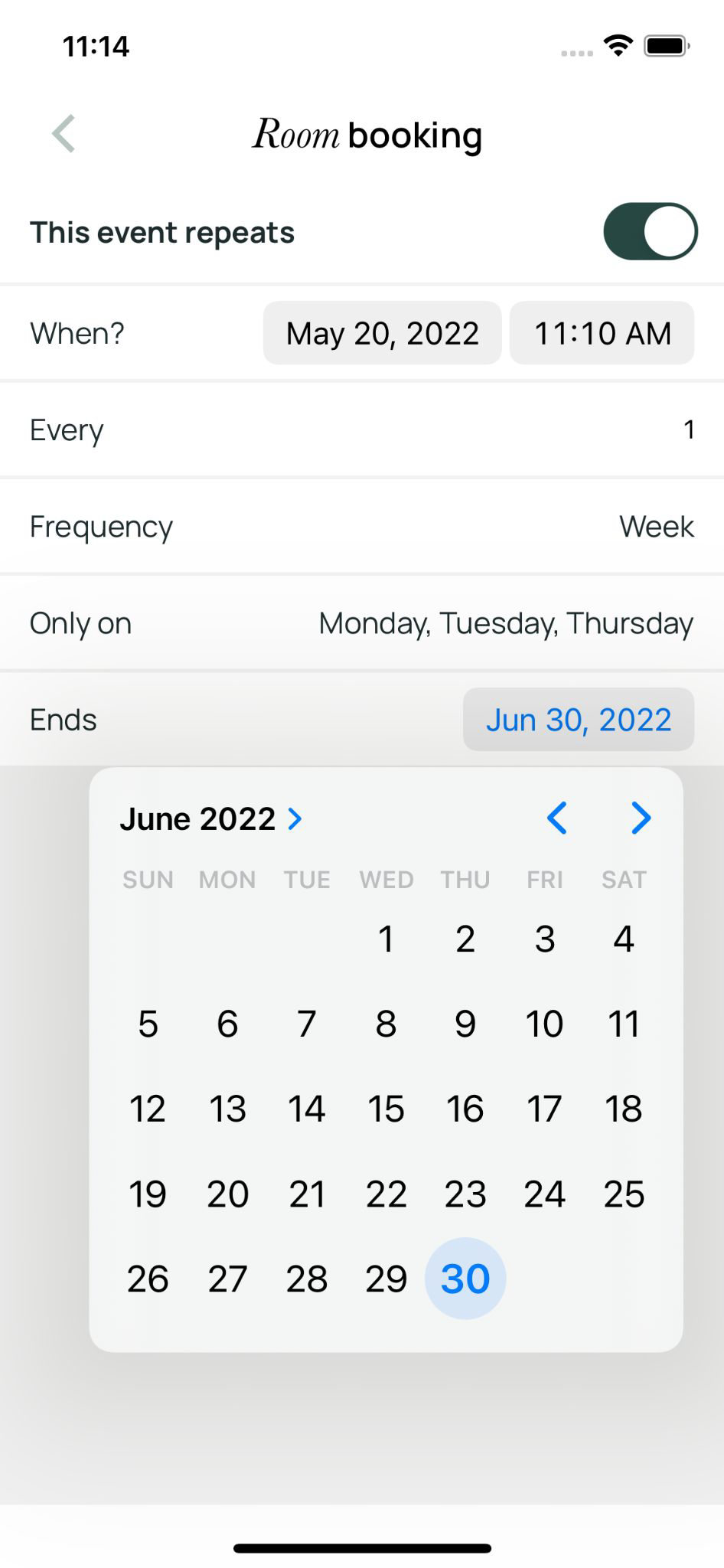The image size is (724, 1568).
Task: Go to the next month in calendar
Action: (x=641, y=818)
